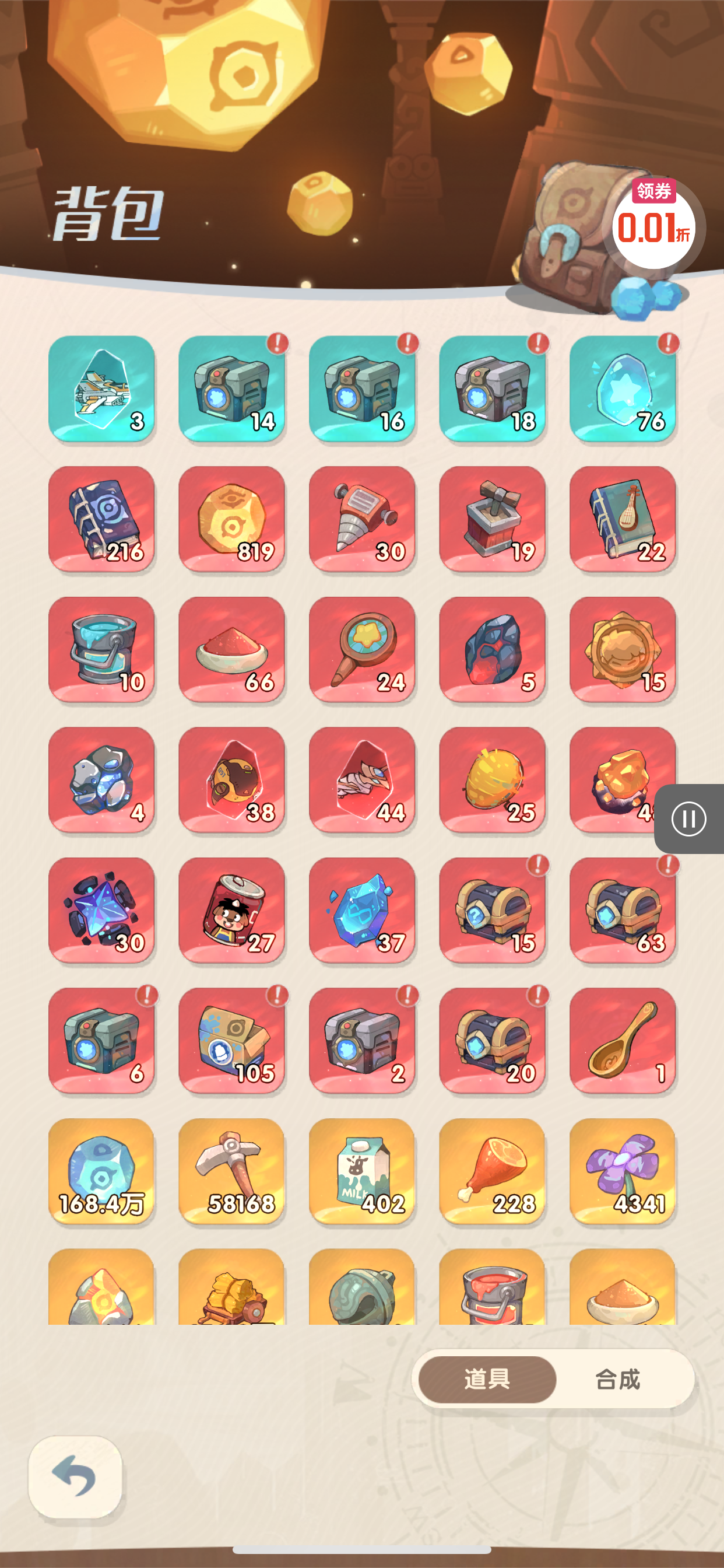
Task: Select the red powder bowl with 66
Action: click(x=232, y=649)
